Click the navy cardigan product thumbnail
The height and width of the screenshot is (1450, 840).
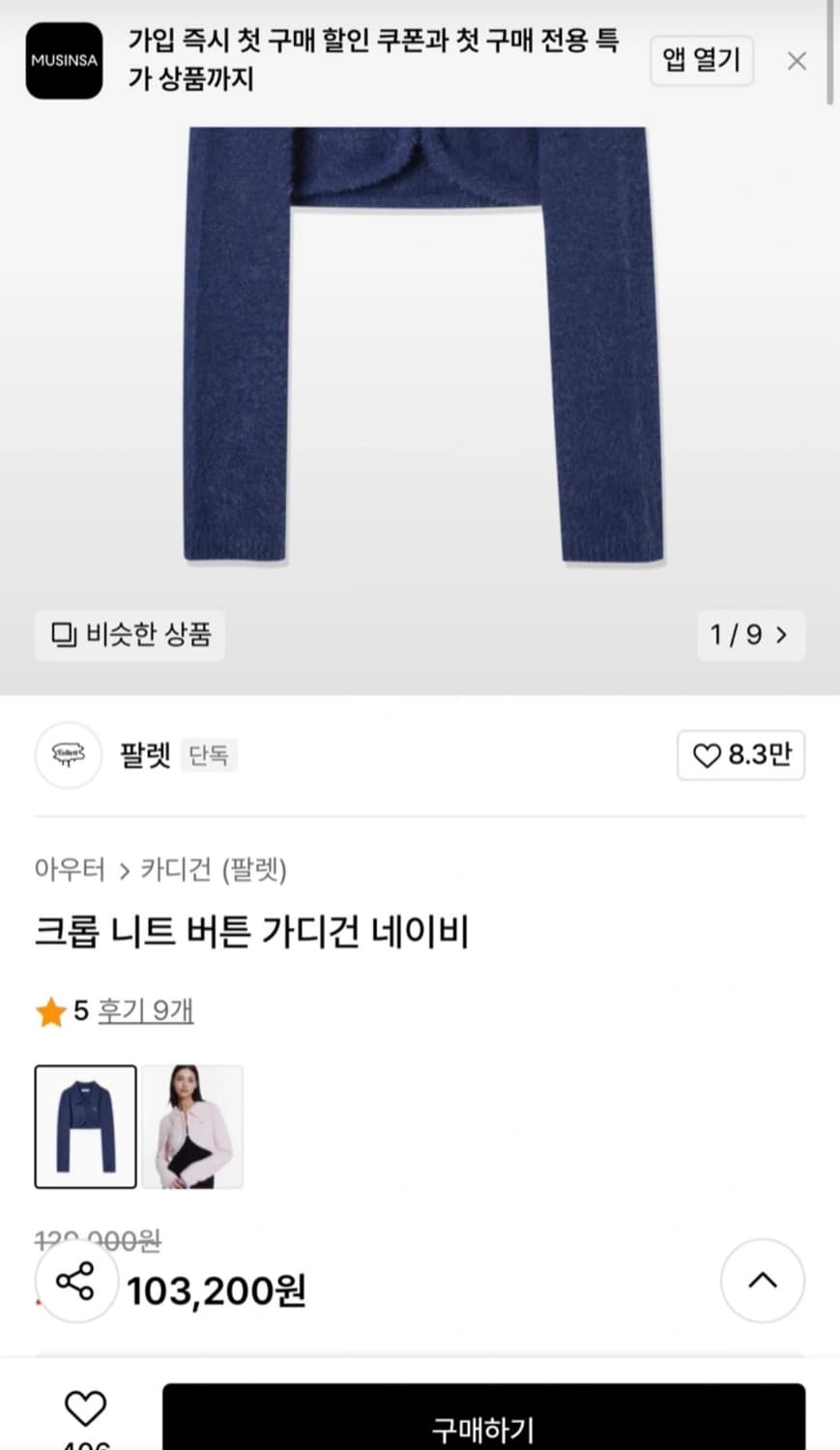click(85, 1126)
